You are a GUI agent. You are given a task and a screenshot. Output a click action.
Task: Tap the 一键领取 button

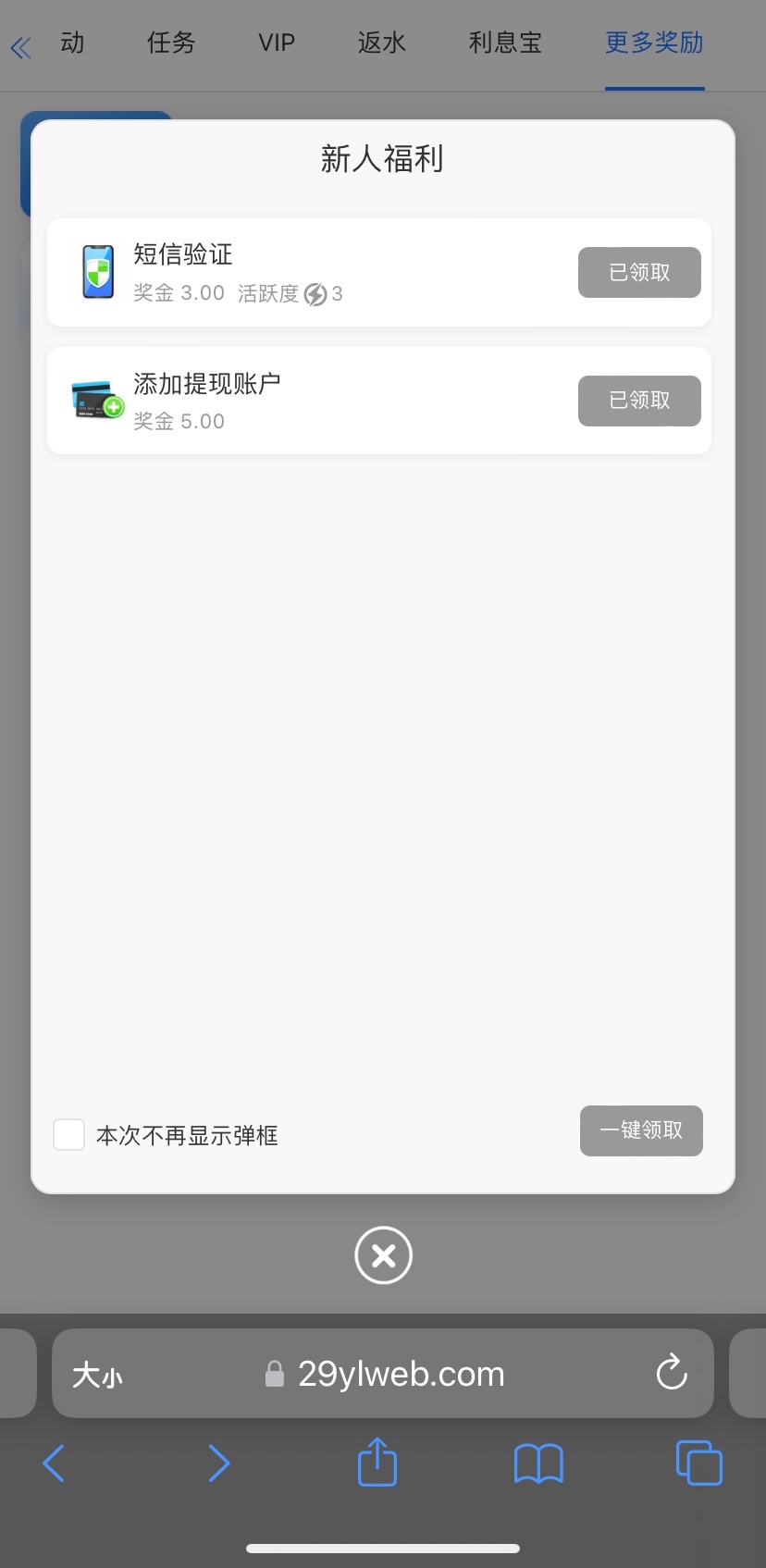[x=641, y=1130]
